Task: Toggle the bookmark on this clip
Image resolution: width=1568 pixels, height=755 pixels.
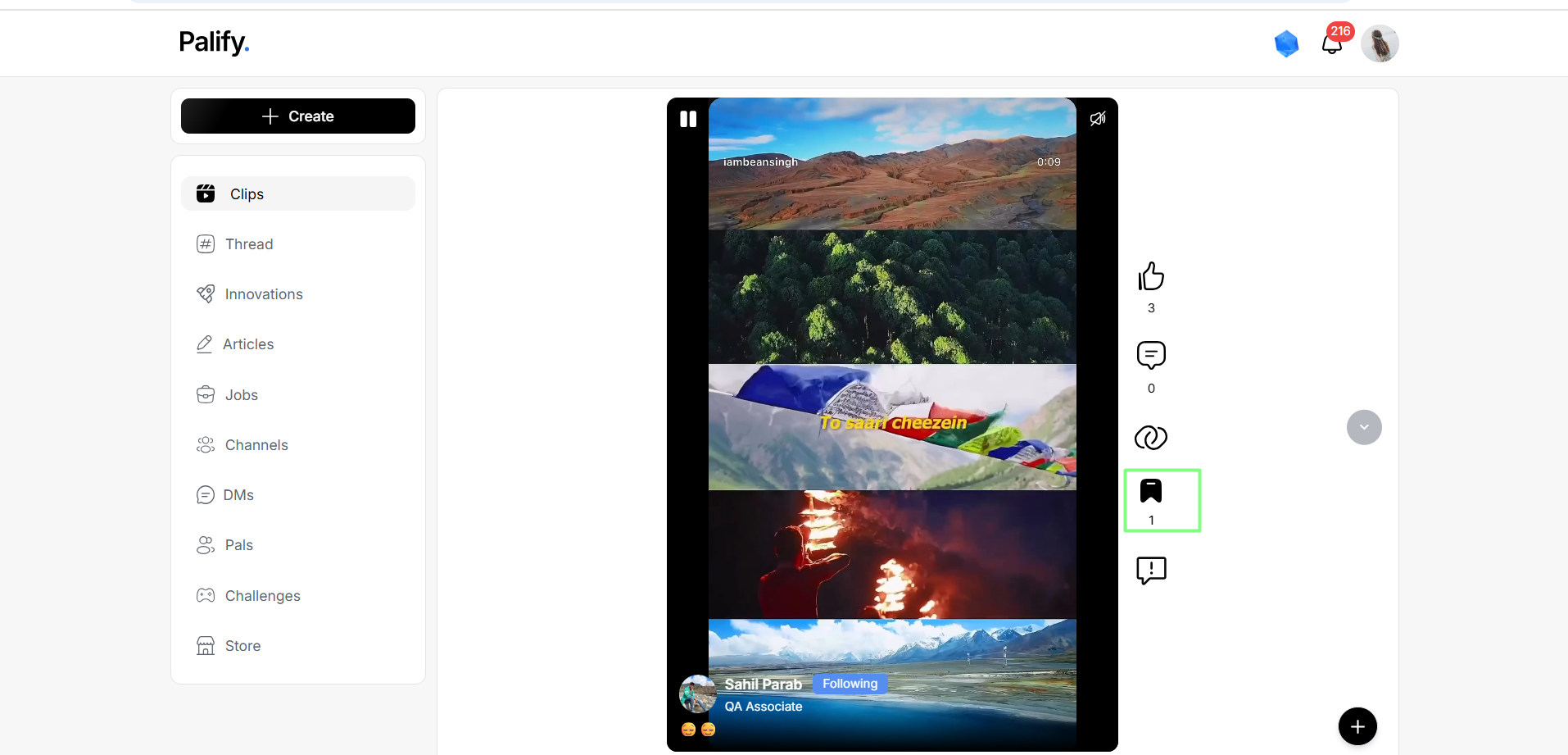Action: tap(1151, 491)
